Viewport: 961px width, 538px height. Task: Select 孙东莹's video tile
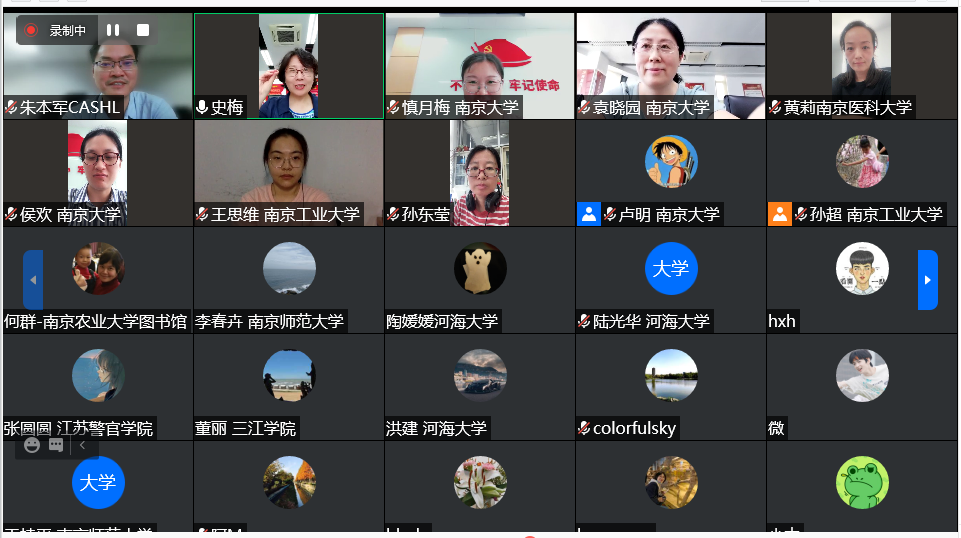click(x=479, y=172)
